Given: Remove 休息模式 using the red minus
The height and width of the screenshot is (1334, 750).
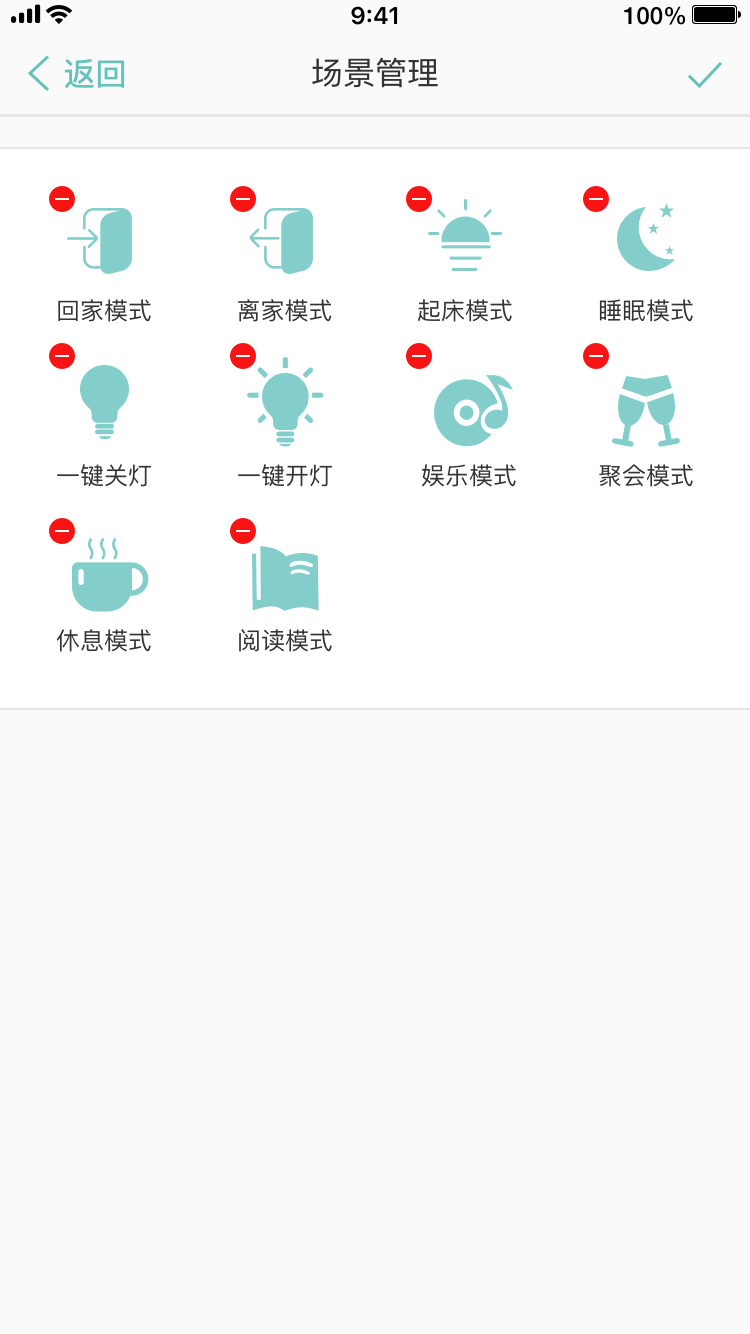Looking at the screenshot, I should point(62,531).
